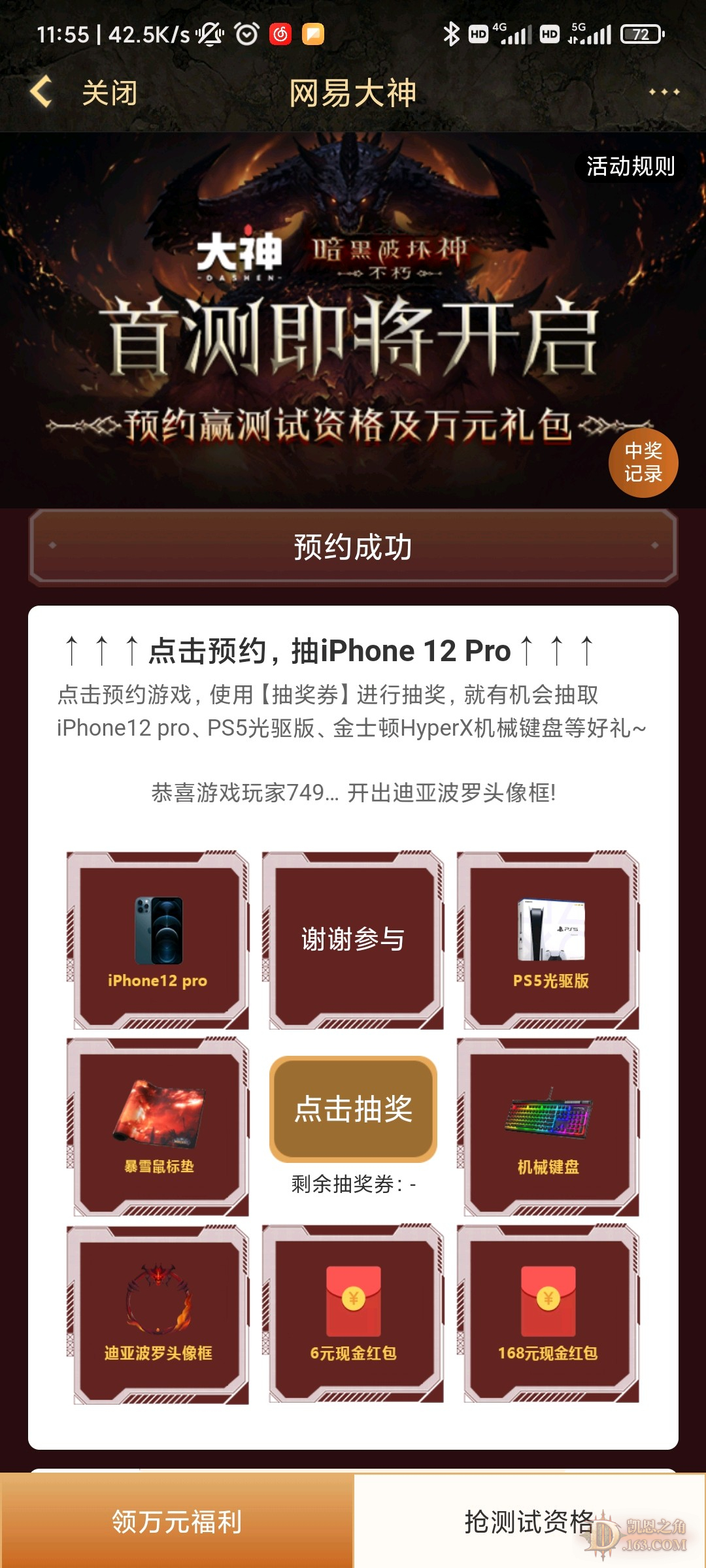Open the 中奖记录 prize record

(643, 463)
